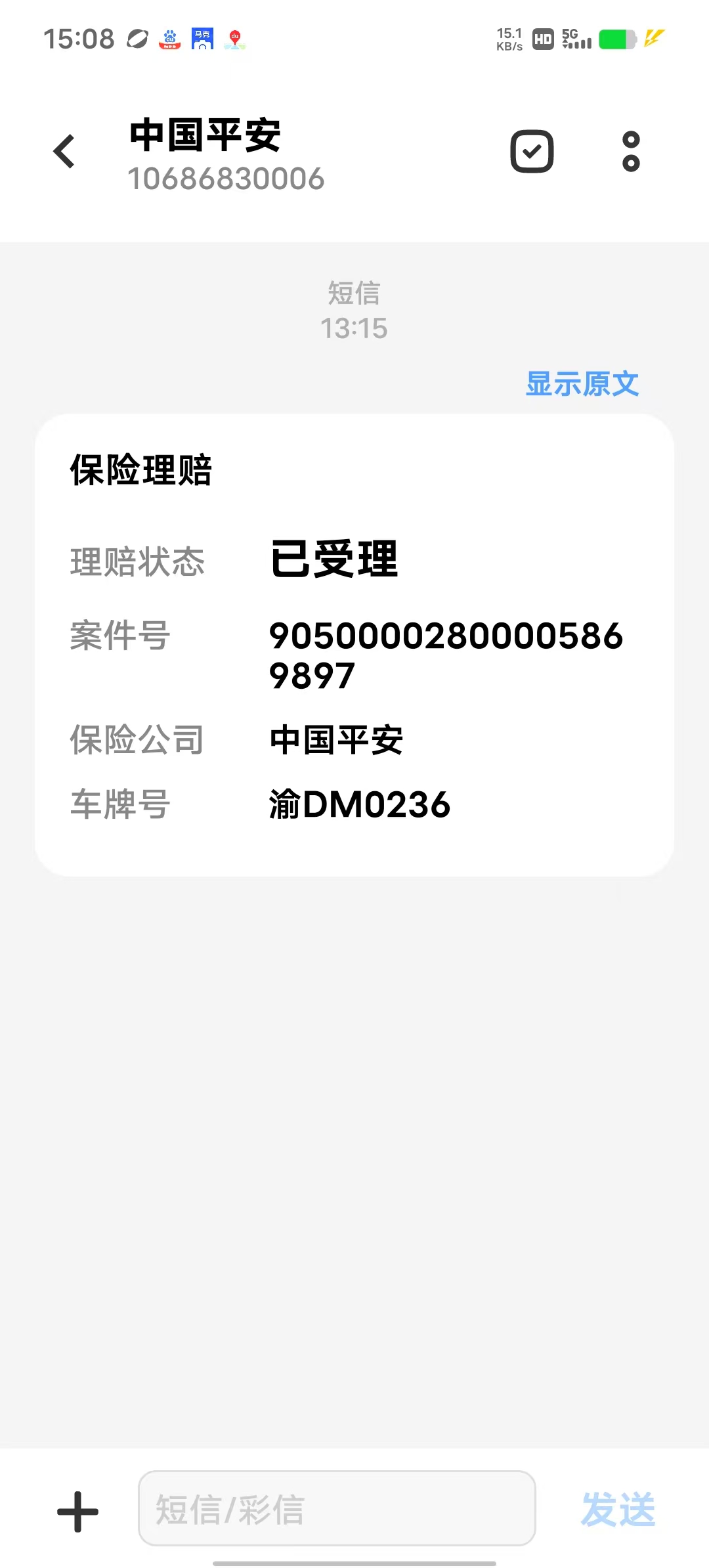The height and width of the screenshot is (1568, 709).
Task: Open the overflow menu
Action: pos(631,152)
